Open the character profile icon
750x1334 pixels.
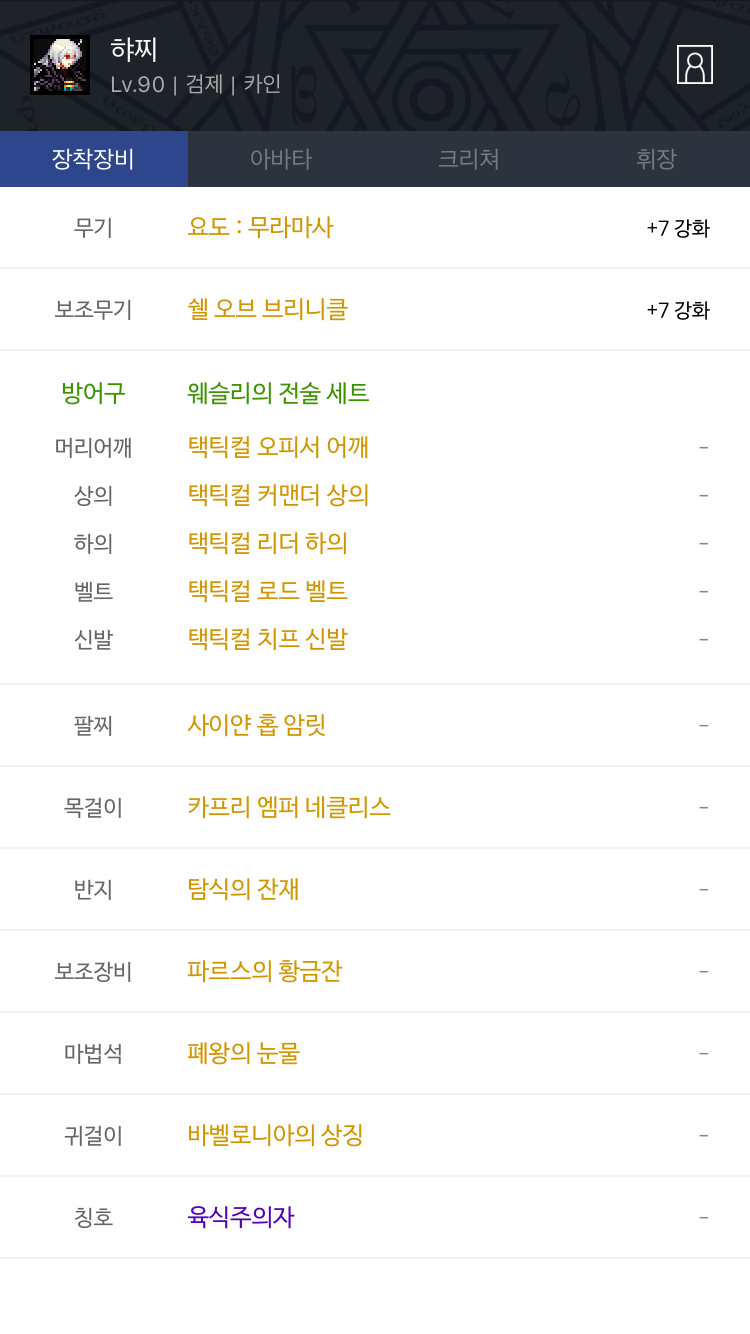(x=695, y=64)
